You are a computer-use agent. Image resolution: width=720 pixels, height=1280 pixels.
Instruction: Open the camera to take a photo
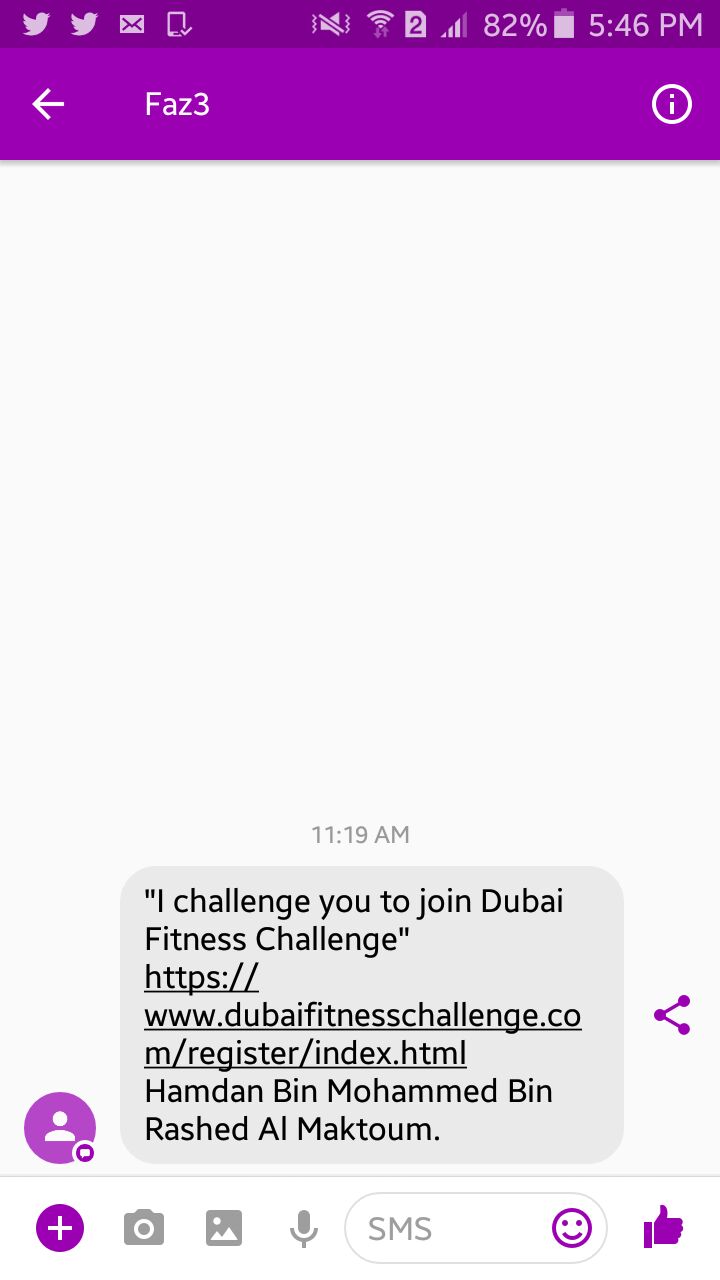point(144,1228)
